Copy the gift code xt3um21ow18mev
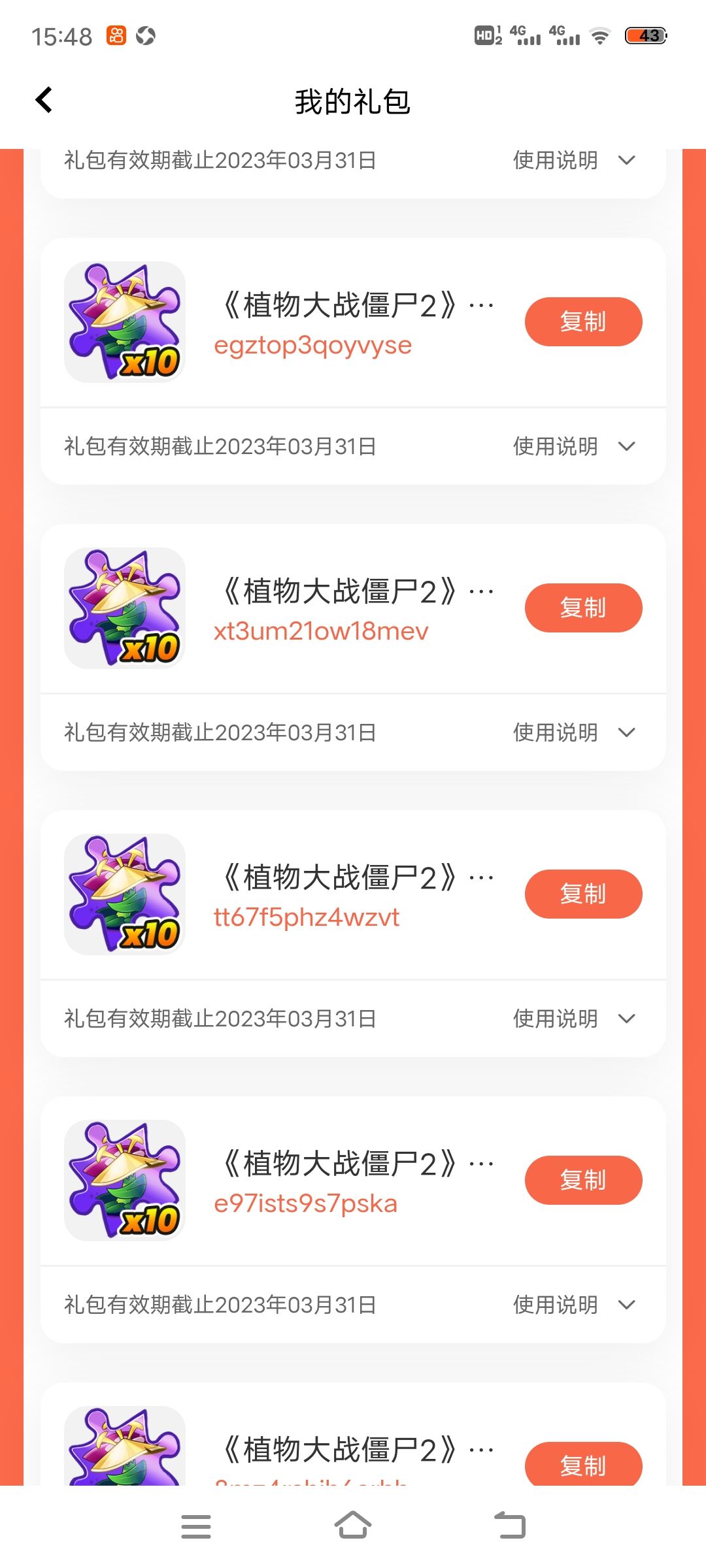Screen dimensions: 706x1568 (x=583, y=608)
